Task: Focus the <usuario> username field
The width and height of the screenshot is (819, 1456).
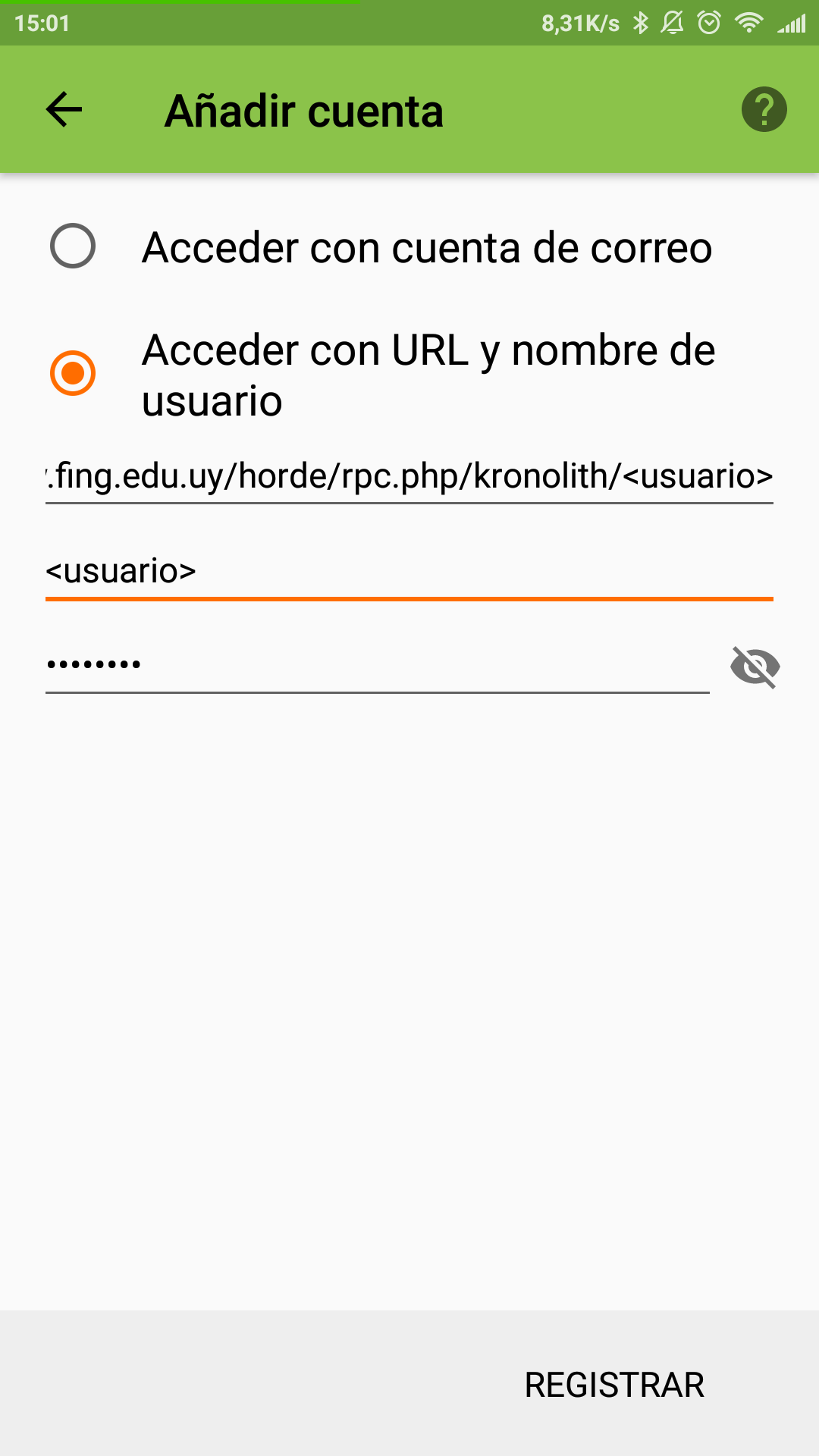Action: click(x=409, y=572)
